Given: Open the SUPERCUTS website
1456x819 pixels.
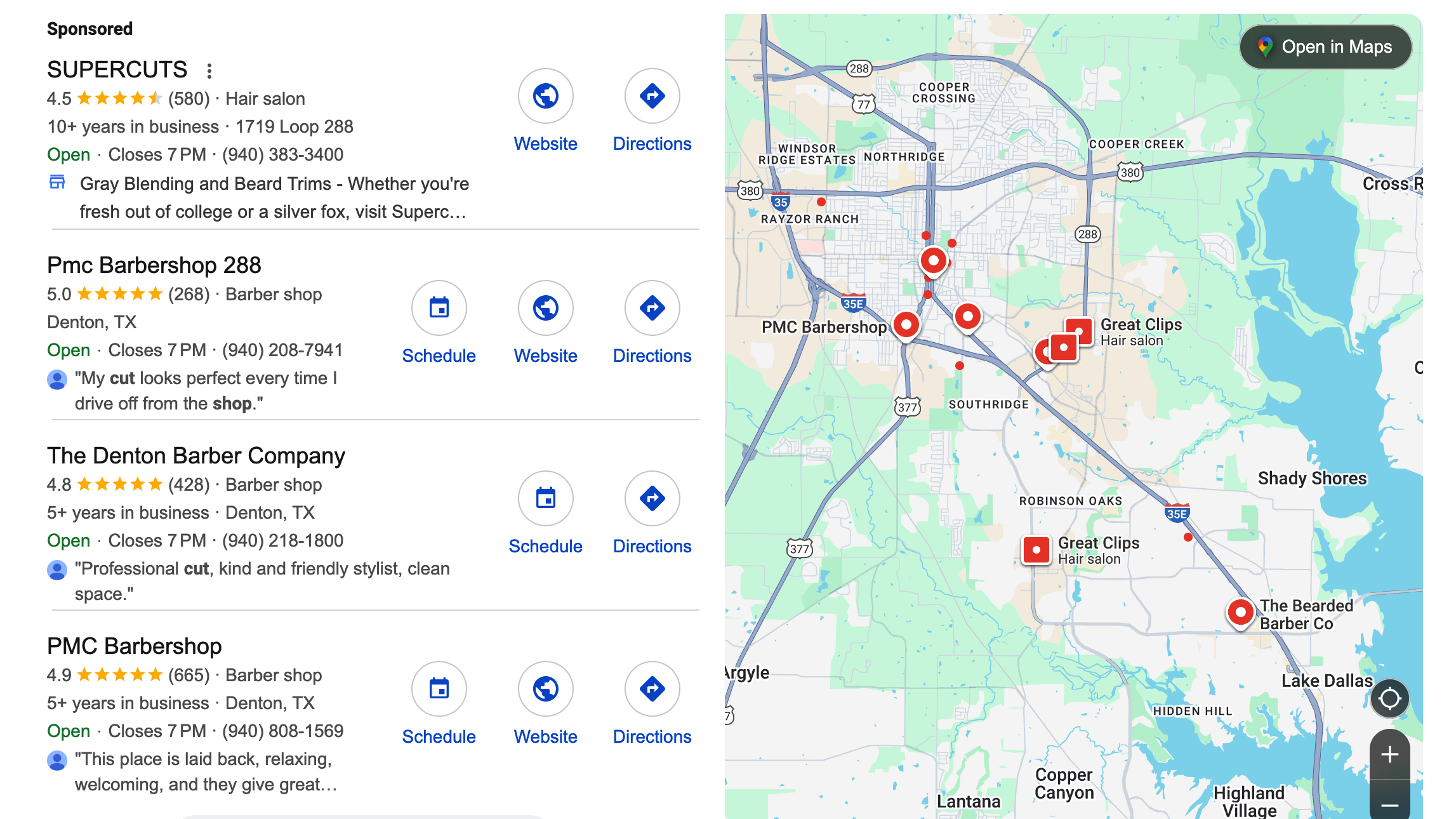Looking at the screenshot, I should (545, 97).
